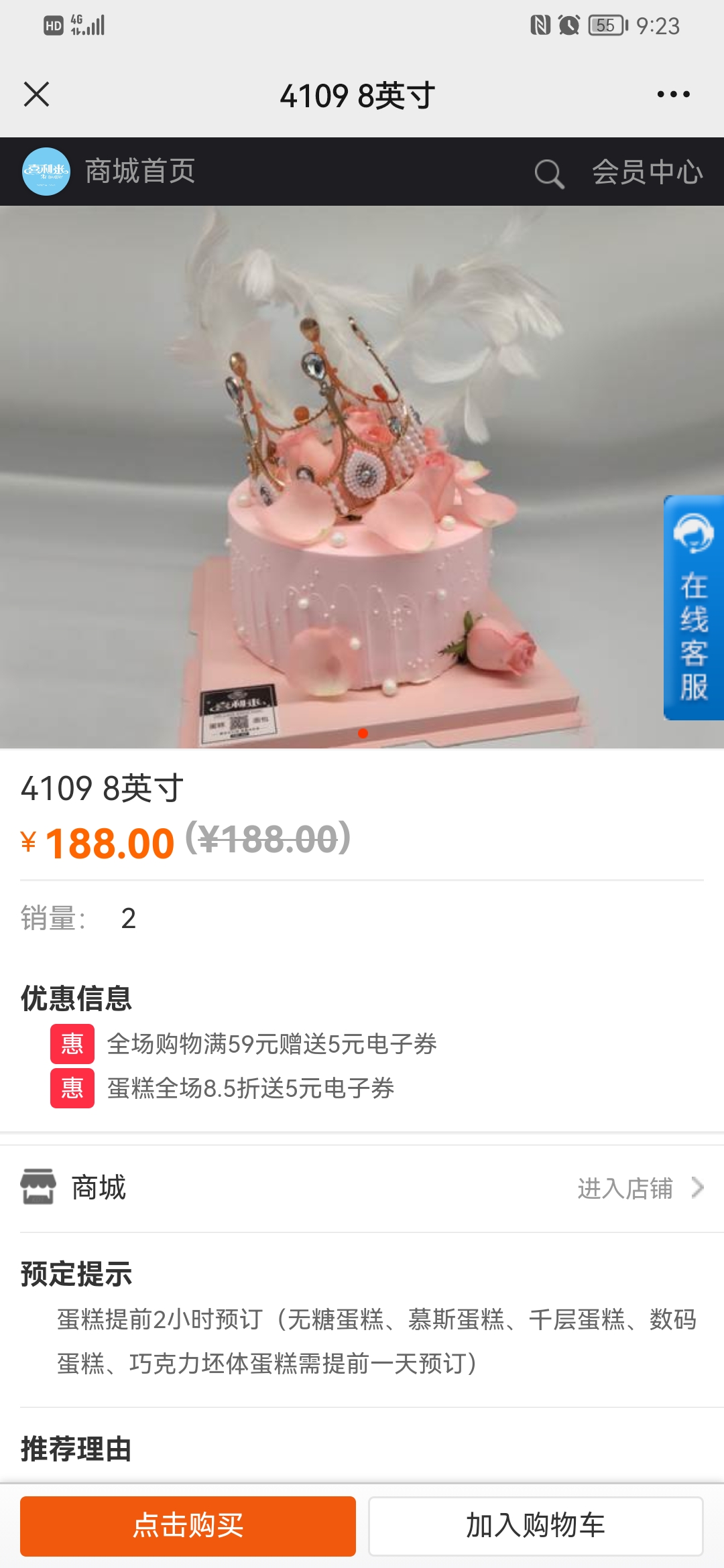Close the product page with the X
The width and height of the screenshot is (724, 1568).
point(36,94)
